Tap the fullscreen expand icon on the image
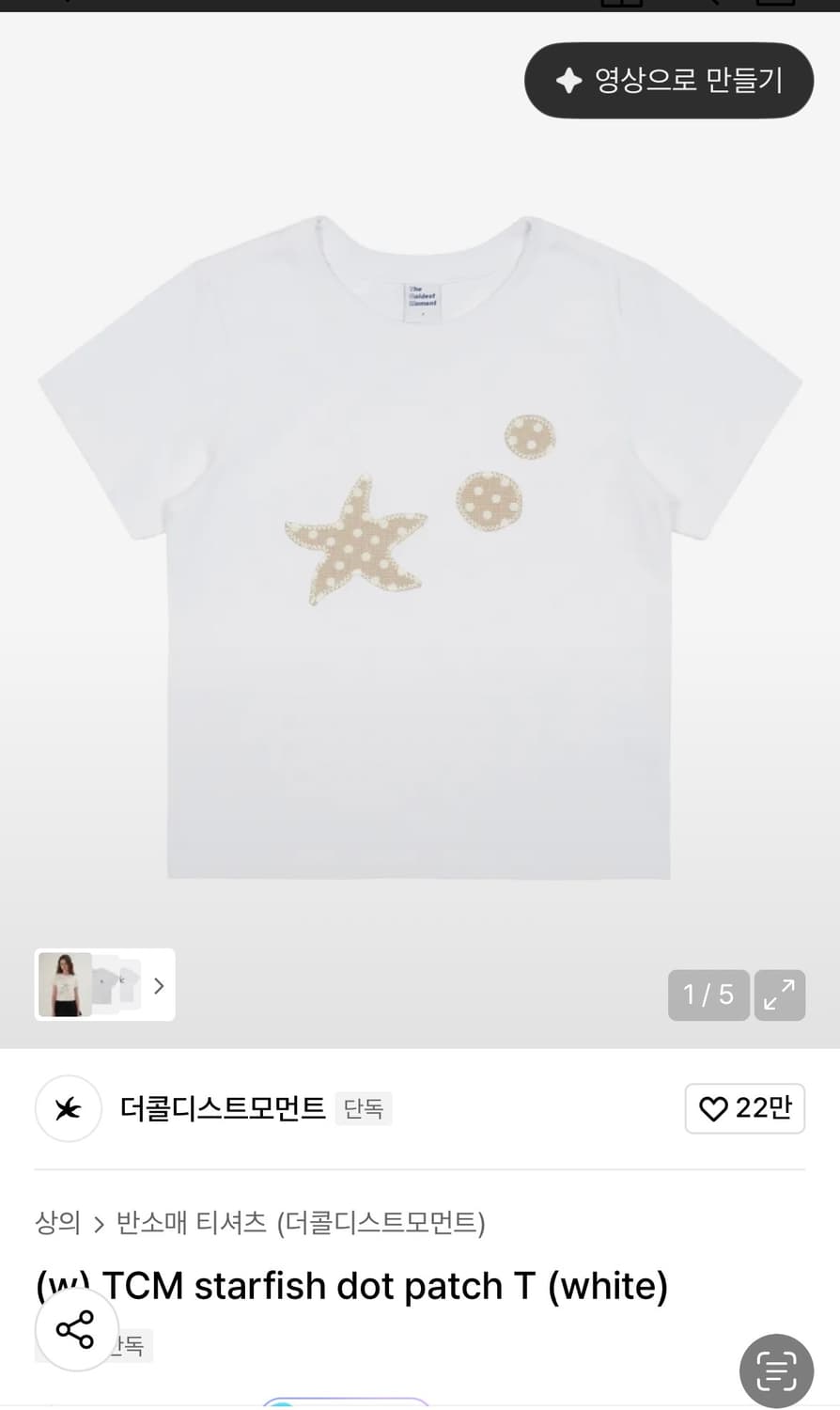This screenshot has width=840, height=1410. (x=780, y=995)
